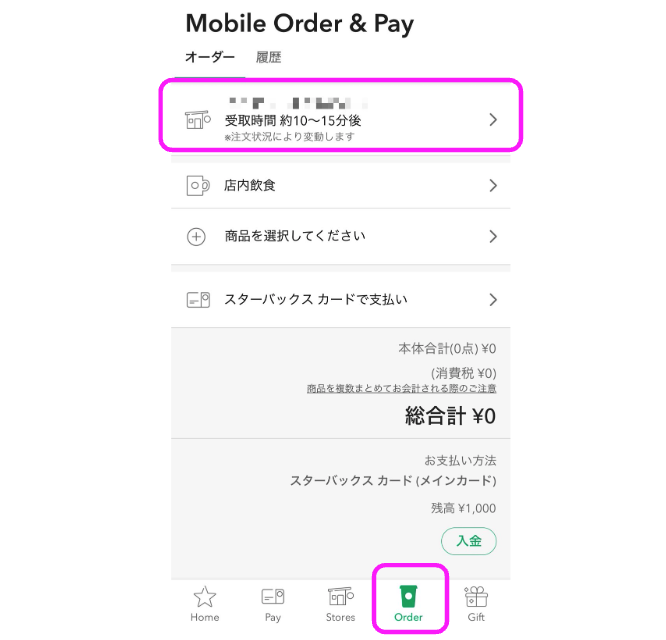Select the Order tab

coord(408,604)
